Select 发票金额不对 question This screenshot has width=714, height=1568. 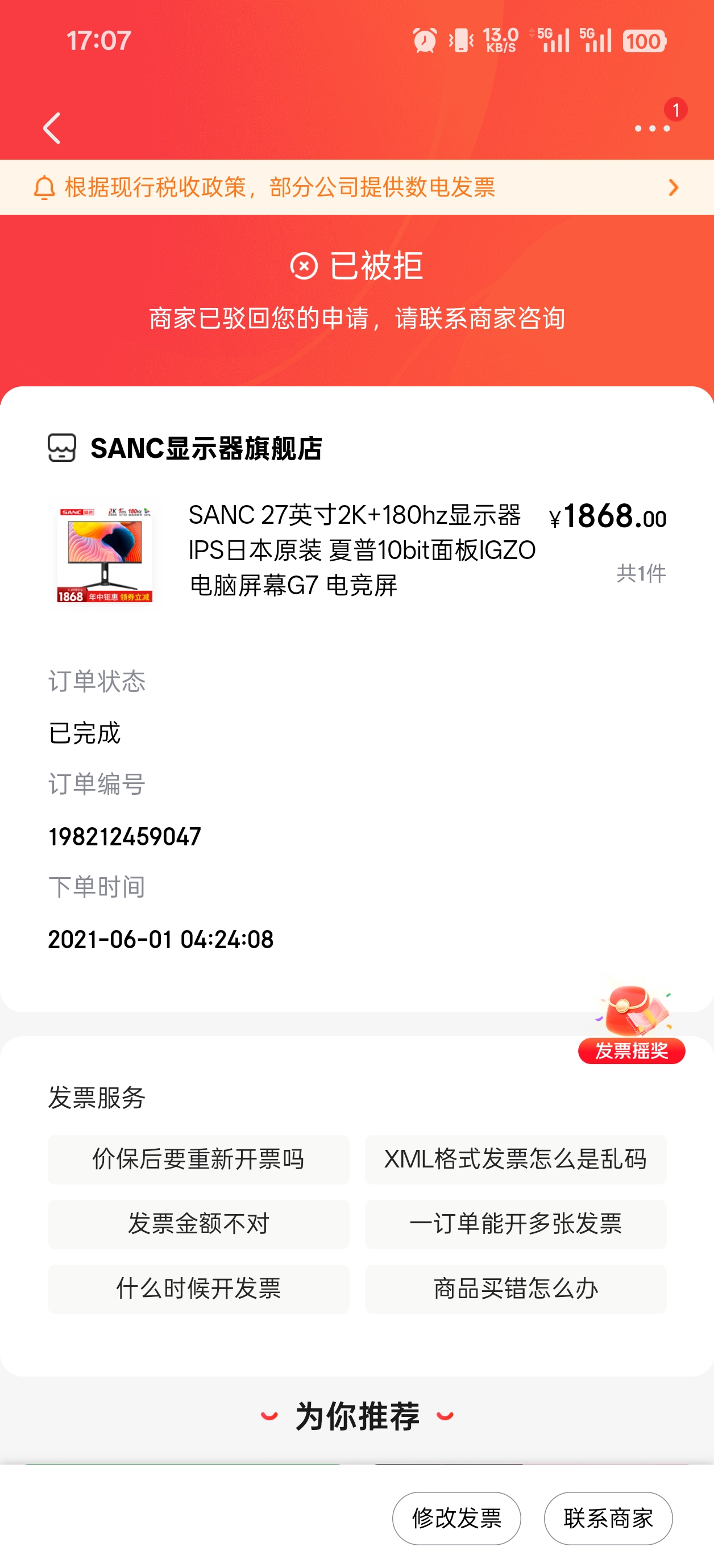tap(198, 1224)
